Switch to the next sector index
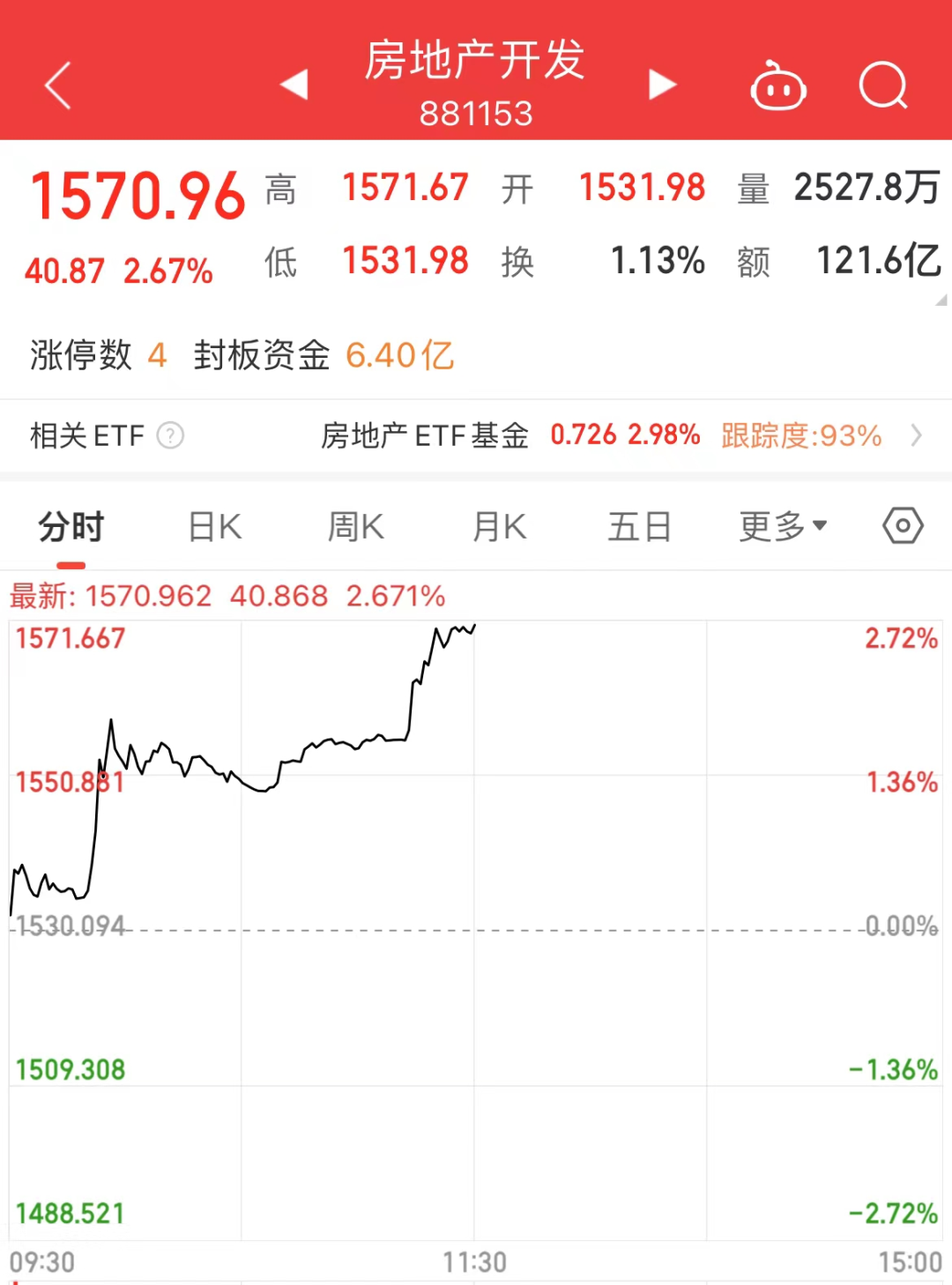Screen dimensions: 952x1285 [662, 85]
